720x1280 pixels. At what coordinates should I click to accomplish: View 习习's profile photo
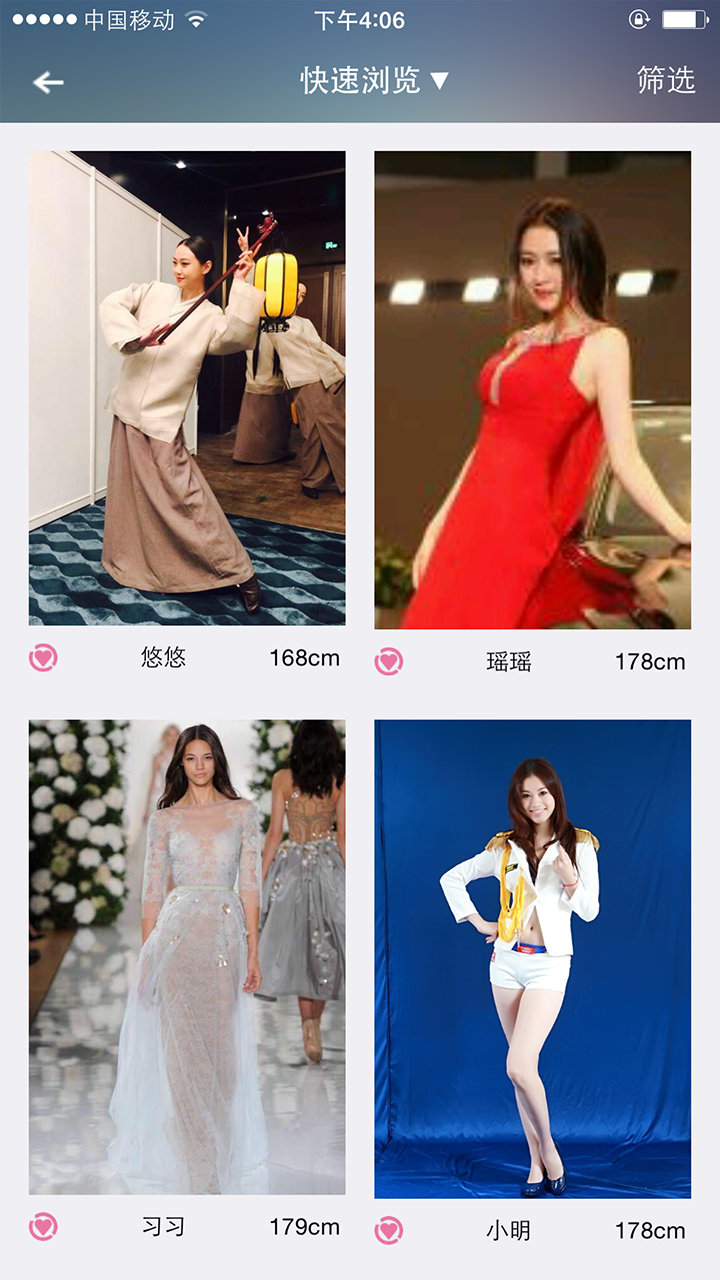click(187, 957)
